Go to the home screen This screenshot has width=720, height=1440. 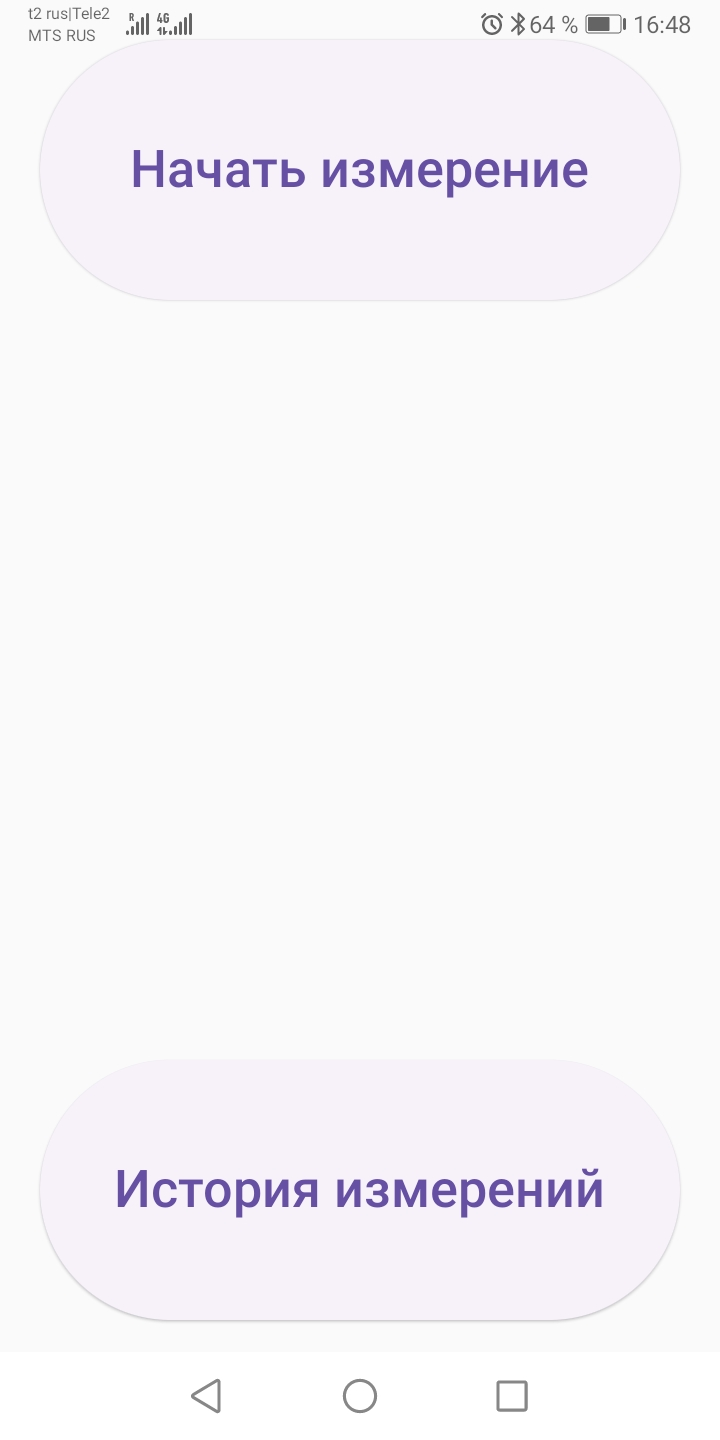tap(360, 1395)
